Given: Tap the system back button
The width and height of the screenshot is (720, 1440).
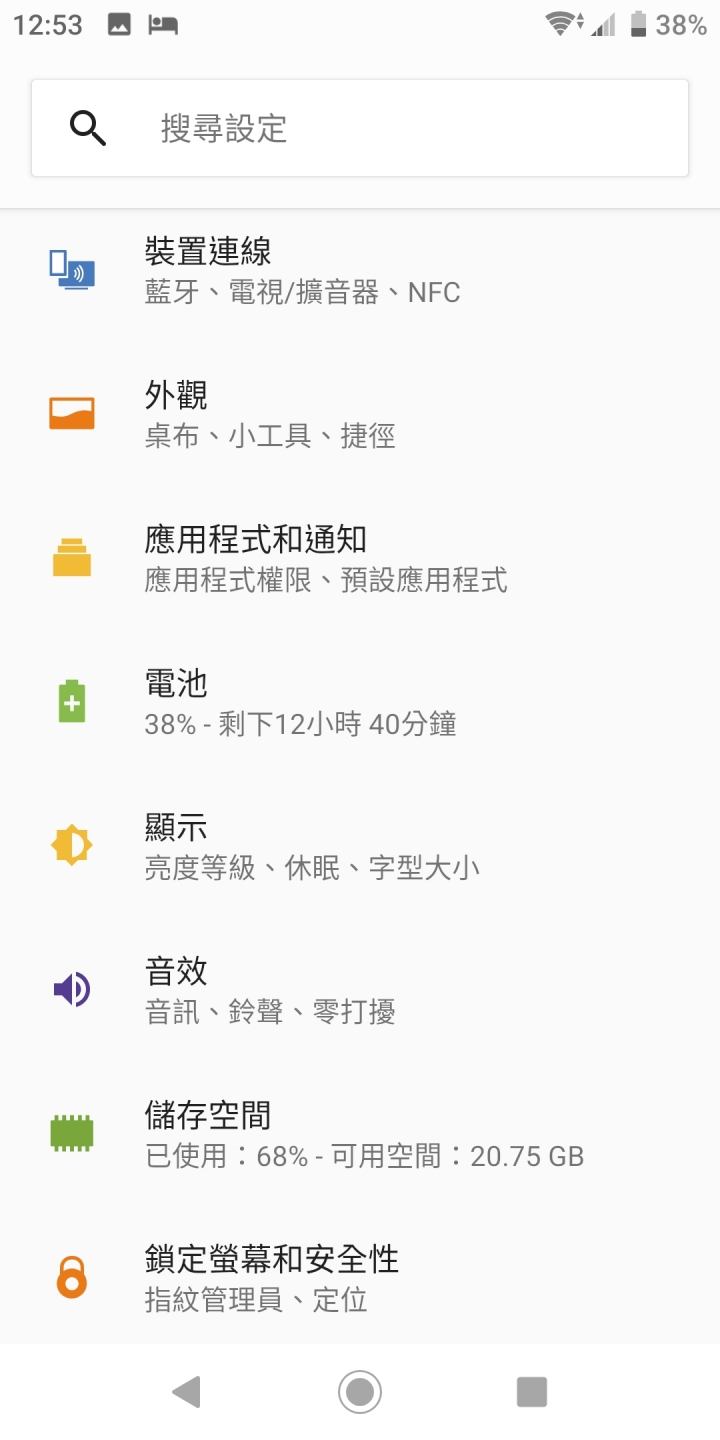Looking at the screenshot, I should (187, 1392).
